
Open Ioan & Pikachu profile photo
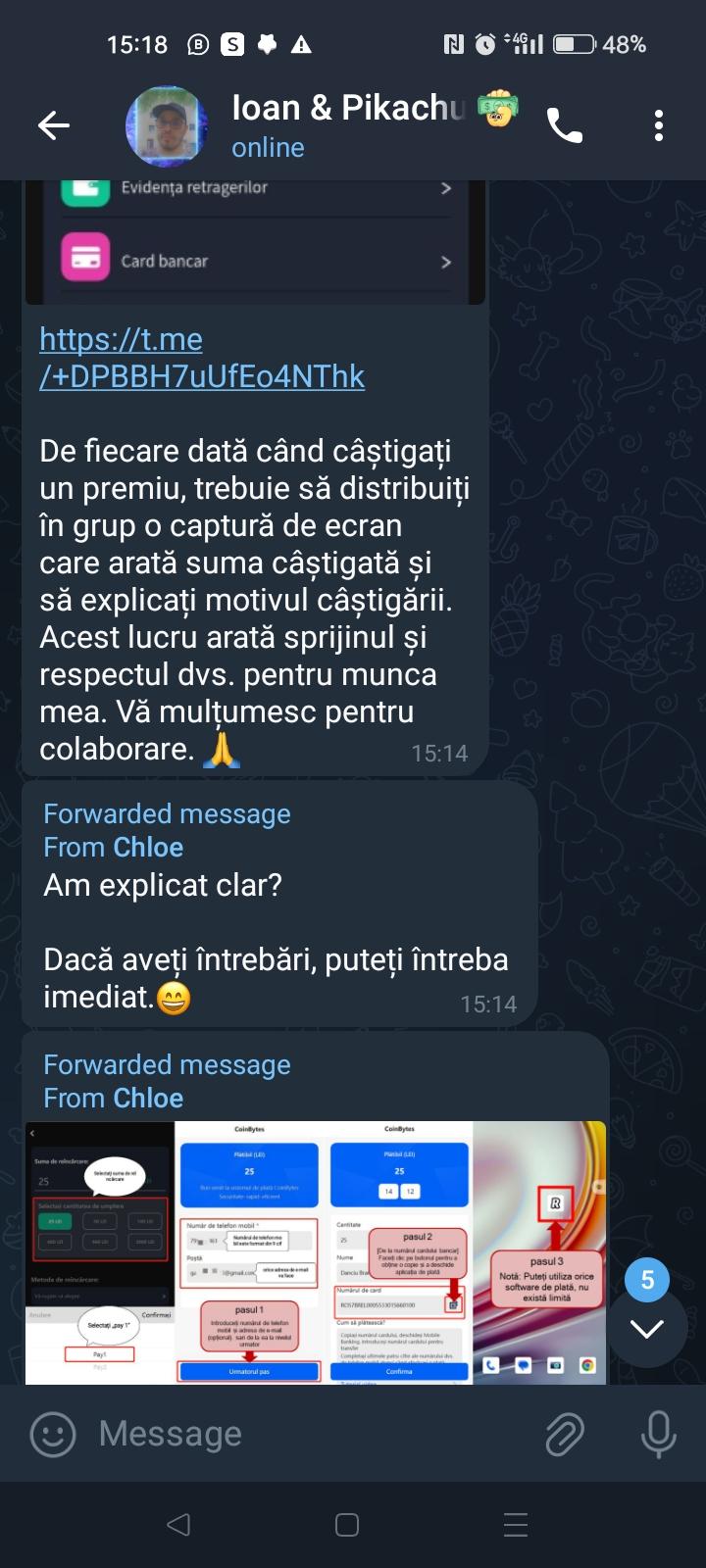(x=166, y=126)
